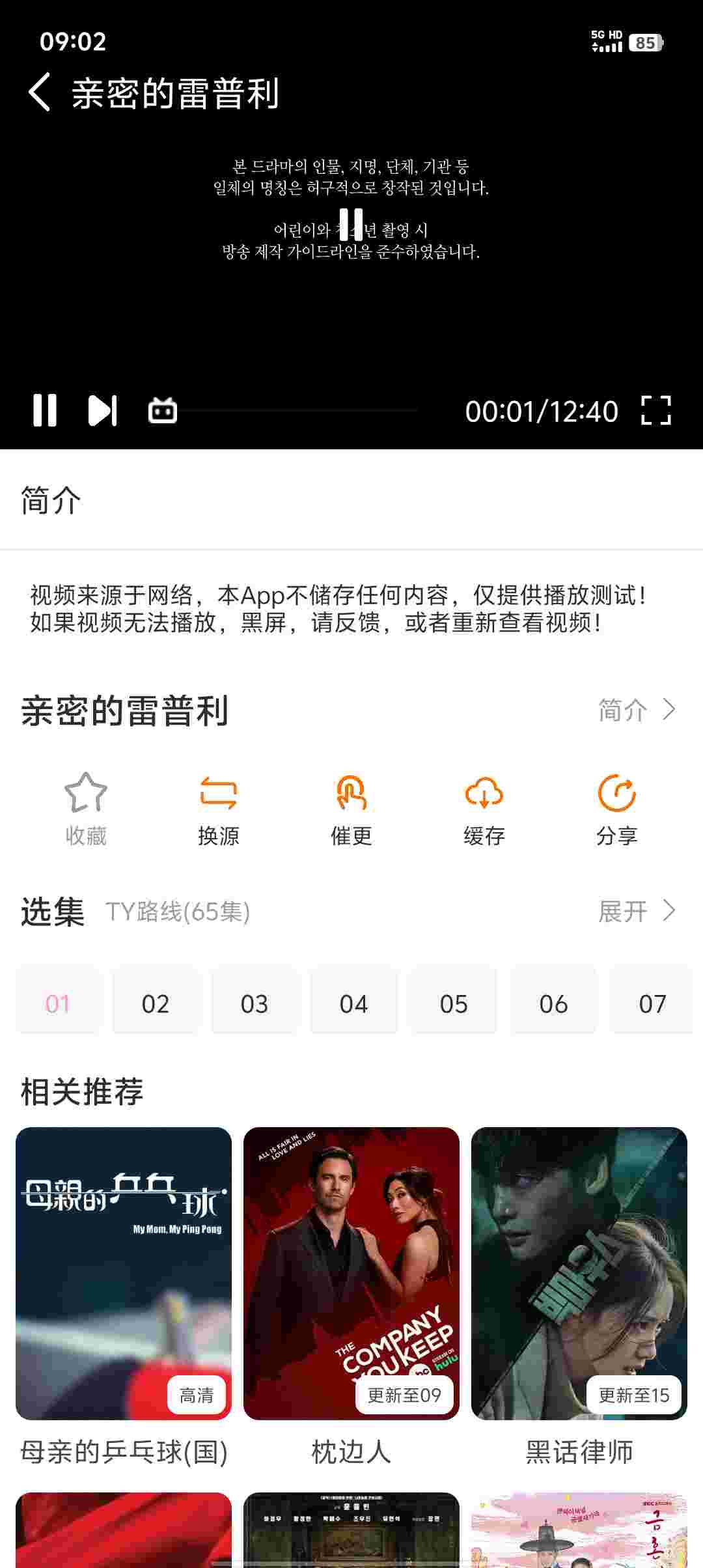Pause the video using bottom-left control

coord(45,410)
